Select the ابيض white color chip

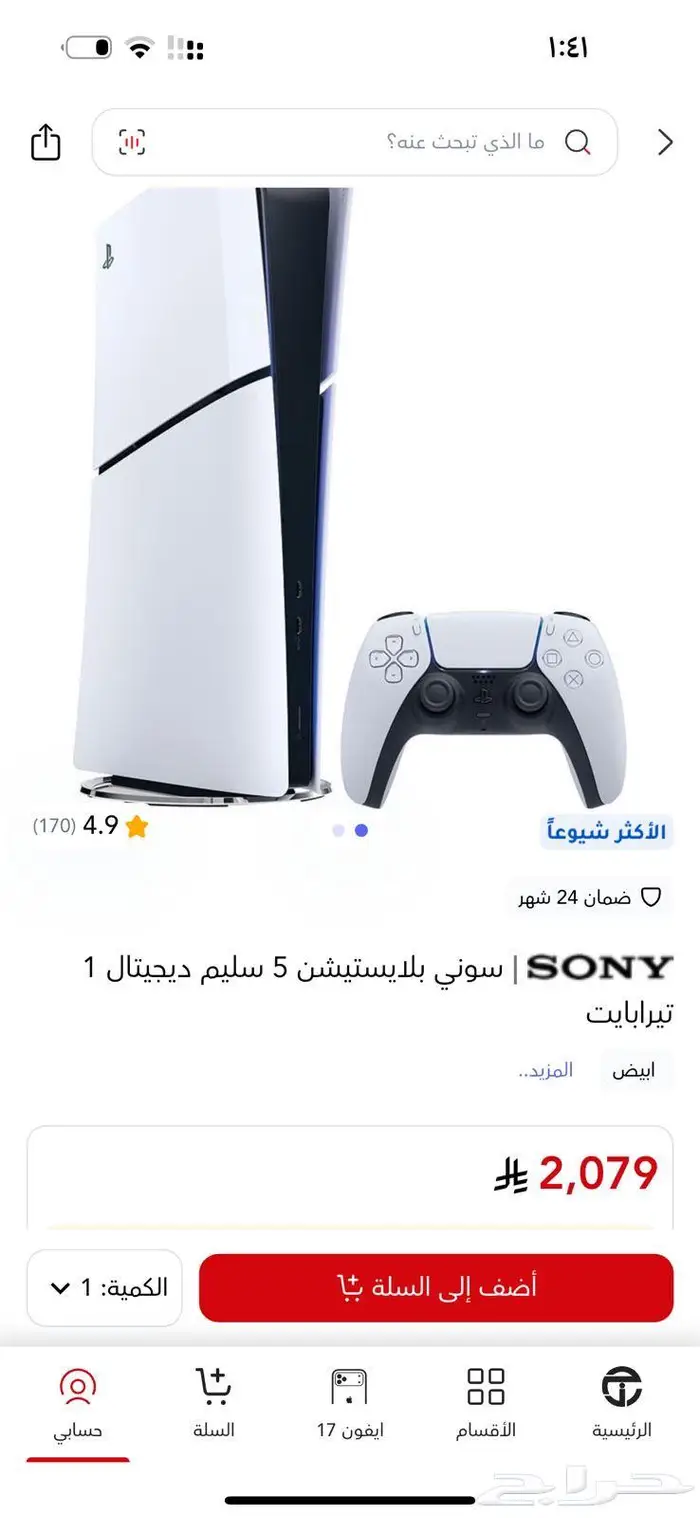point(634,1070)
